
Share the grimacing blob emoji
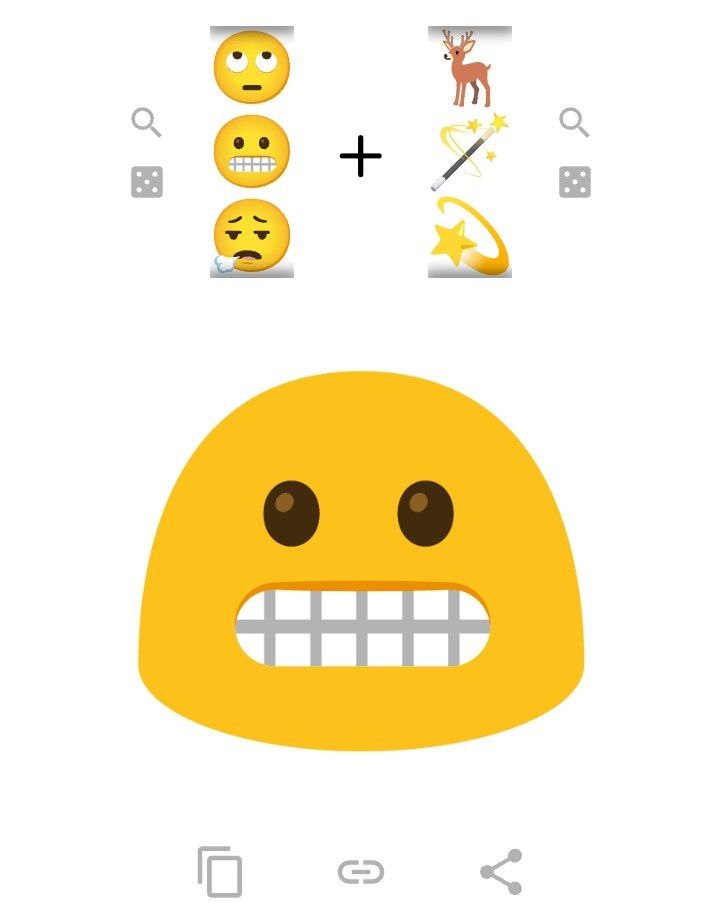[501, 872]
